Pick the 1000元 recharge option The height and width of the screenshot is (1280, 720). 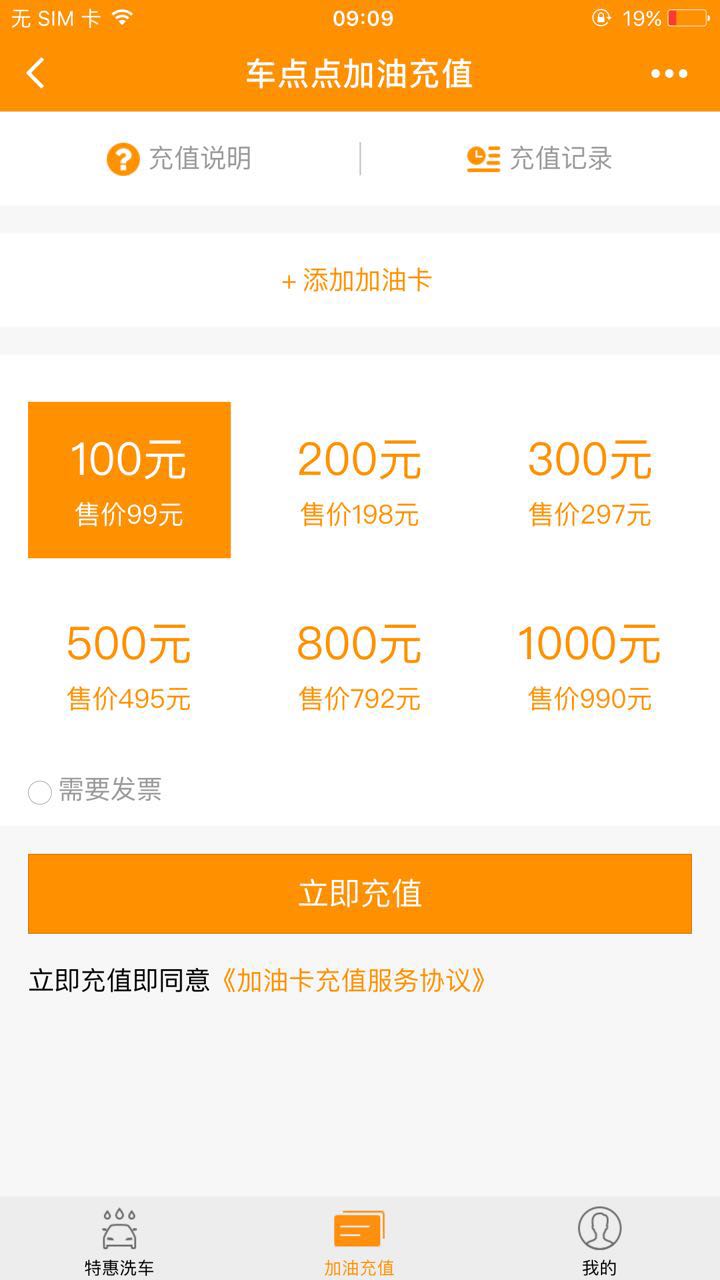tap(590, 665)
